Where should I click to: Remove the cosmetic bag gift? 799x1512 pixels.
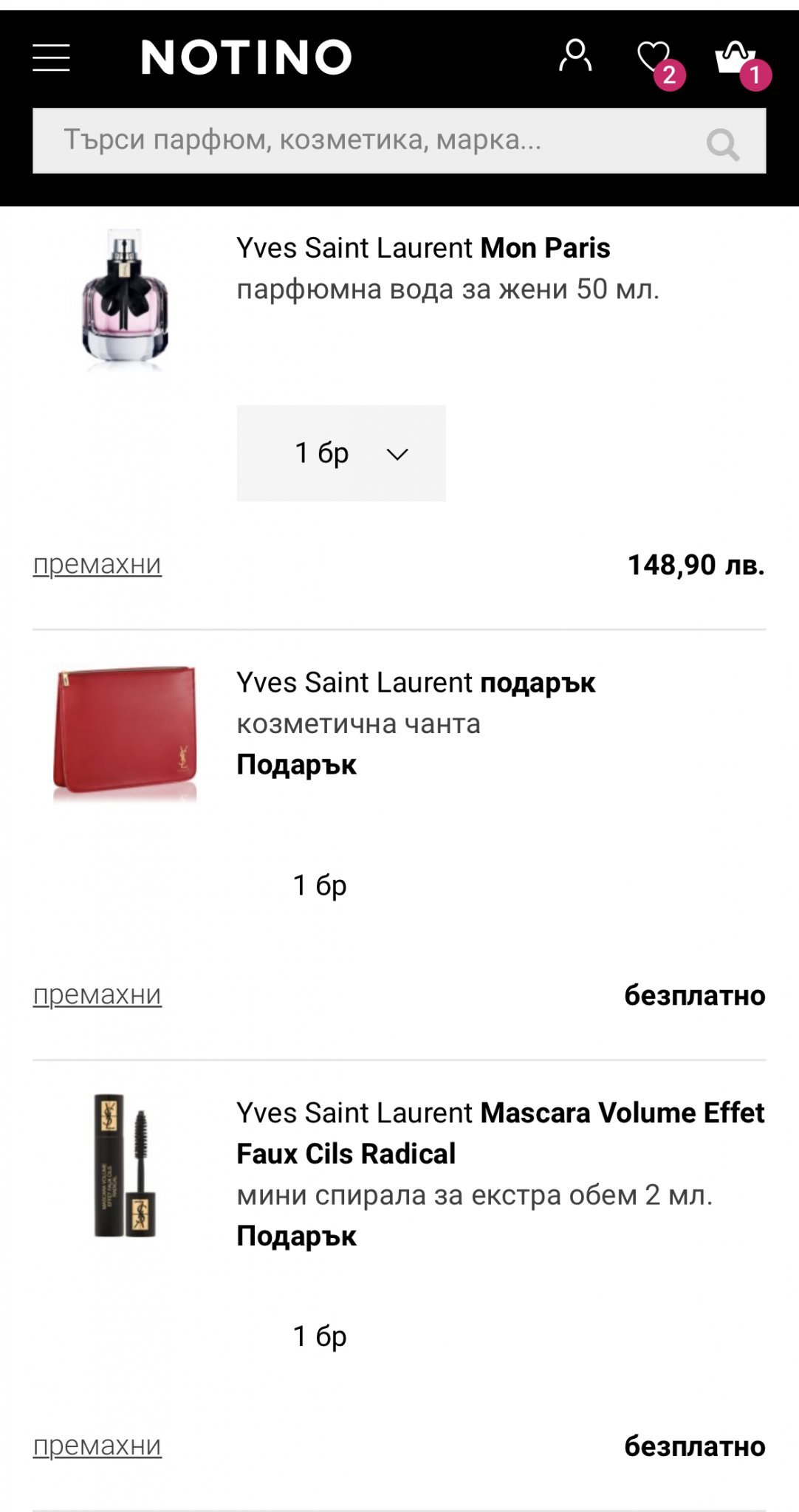click(97, 994)
